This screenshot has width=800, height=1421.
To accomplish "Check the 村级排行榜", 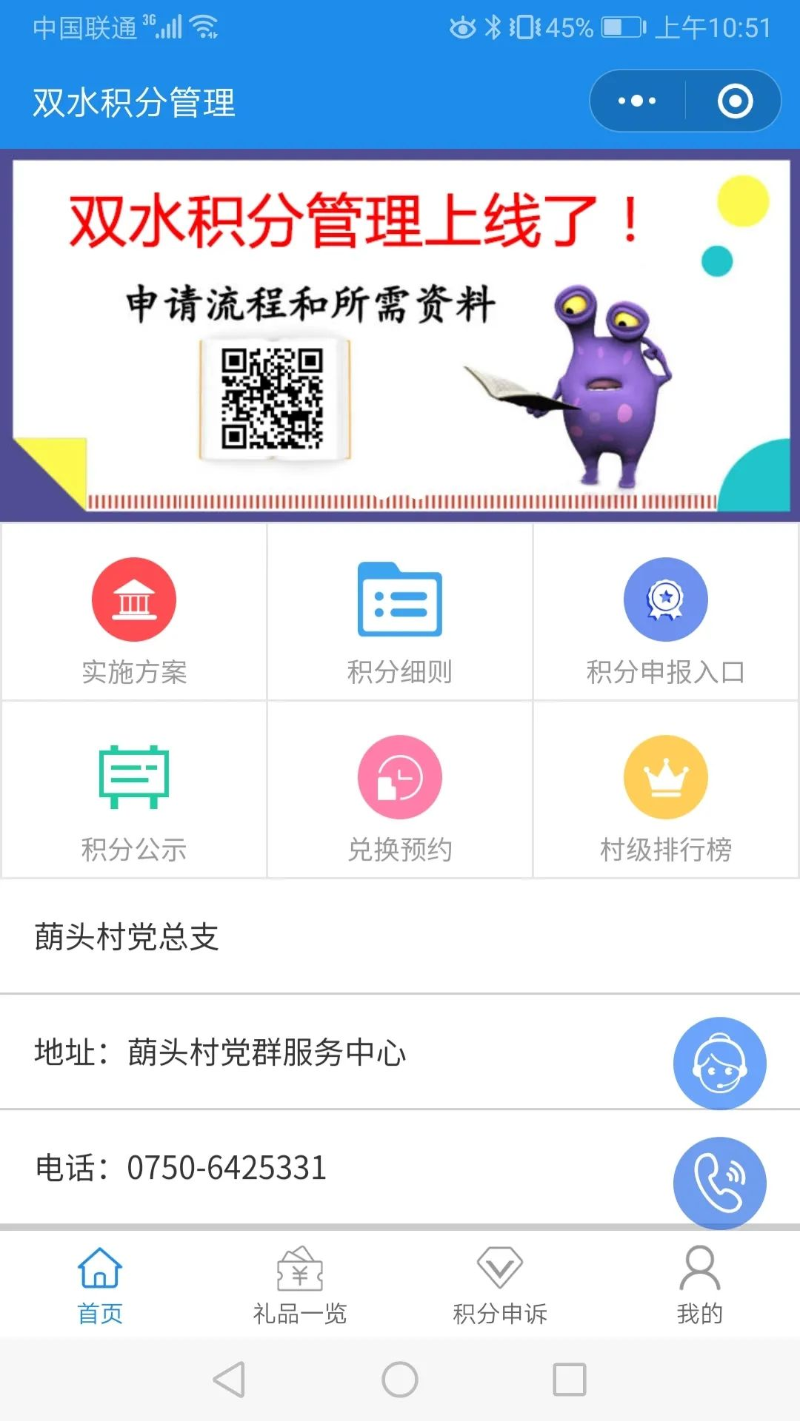I will tap(666, 790).
